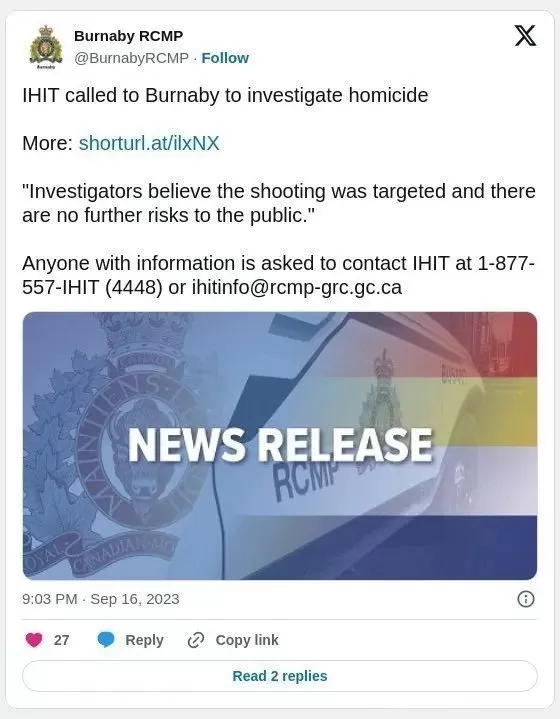Image resolution: width=560 pixels, height=719 pixels.
Task: Follow the Burnaby RCMP account
Action: click(225, 58)
